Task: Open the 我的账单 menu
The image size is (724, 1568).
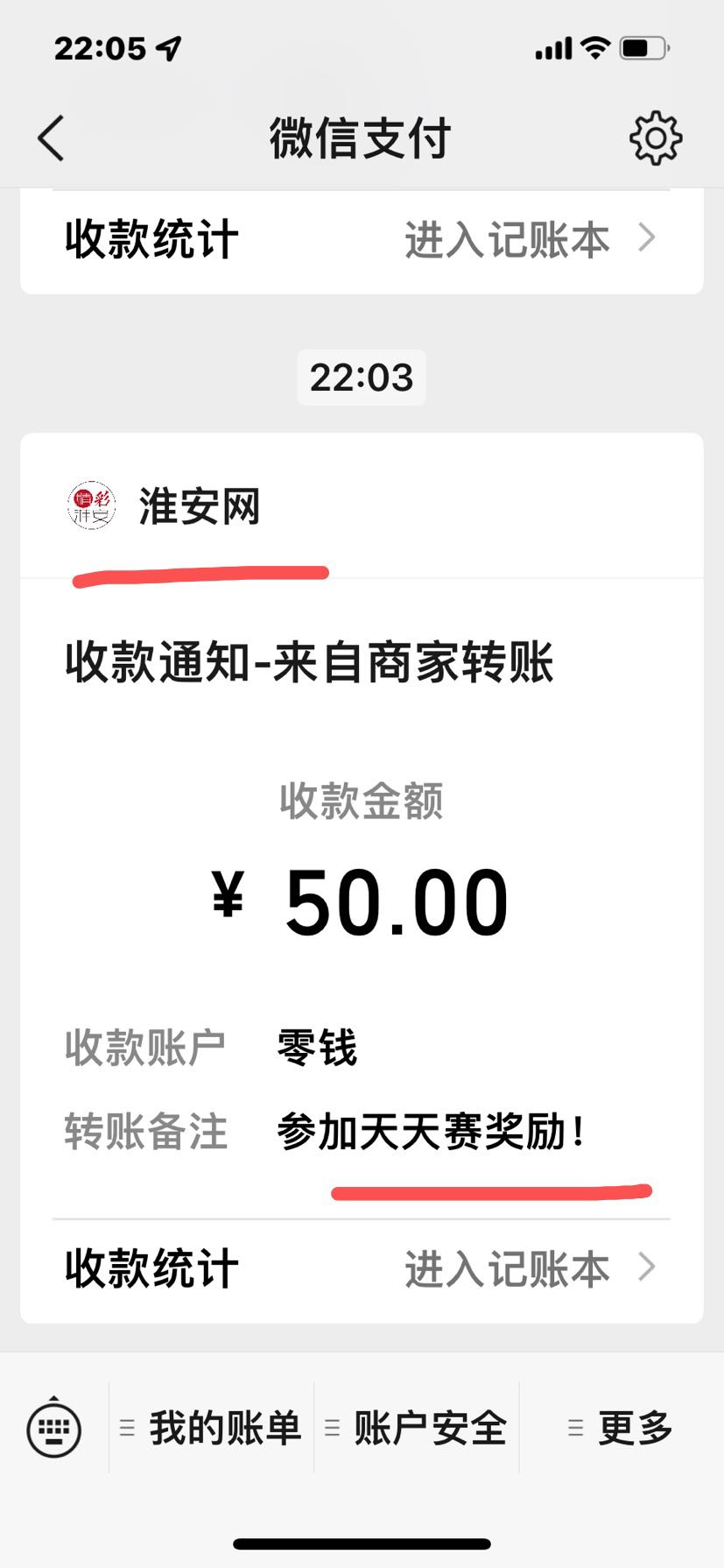Action: coord(211,1428)
